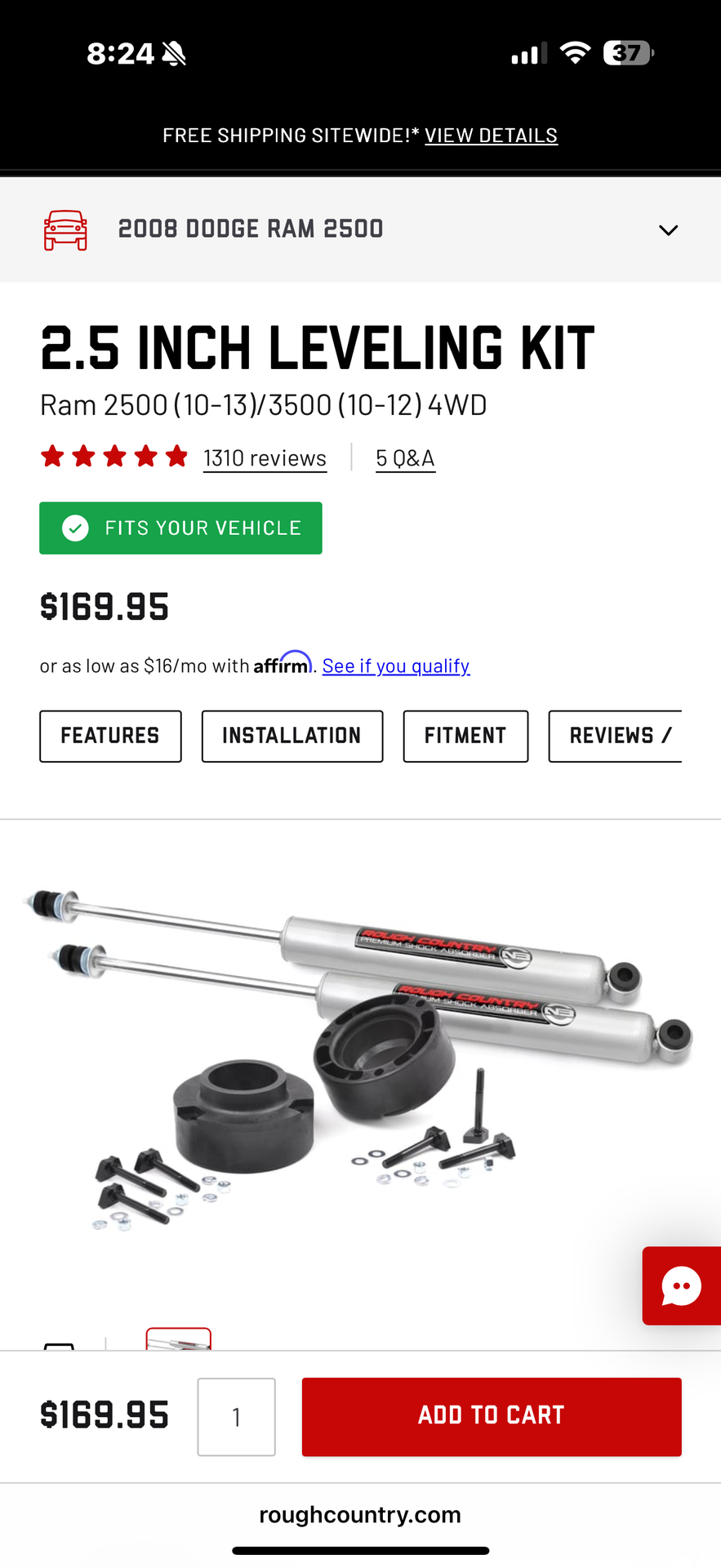Screen dimensions: 721x1568
Task: Open the live chat bubble
Action: (x=682, y=1286)
